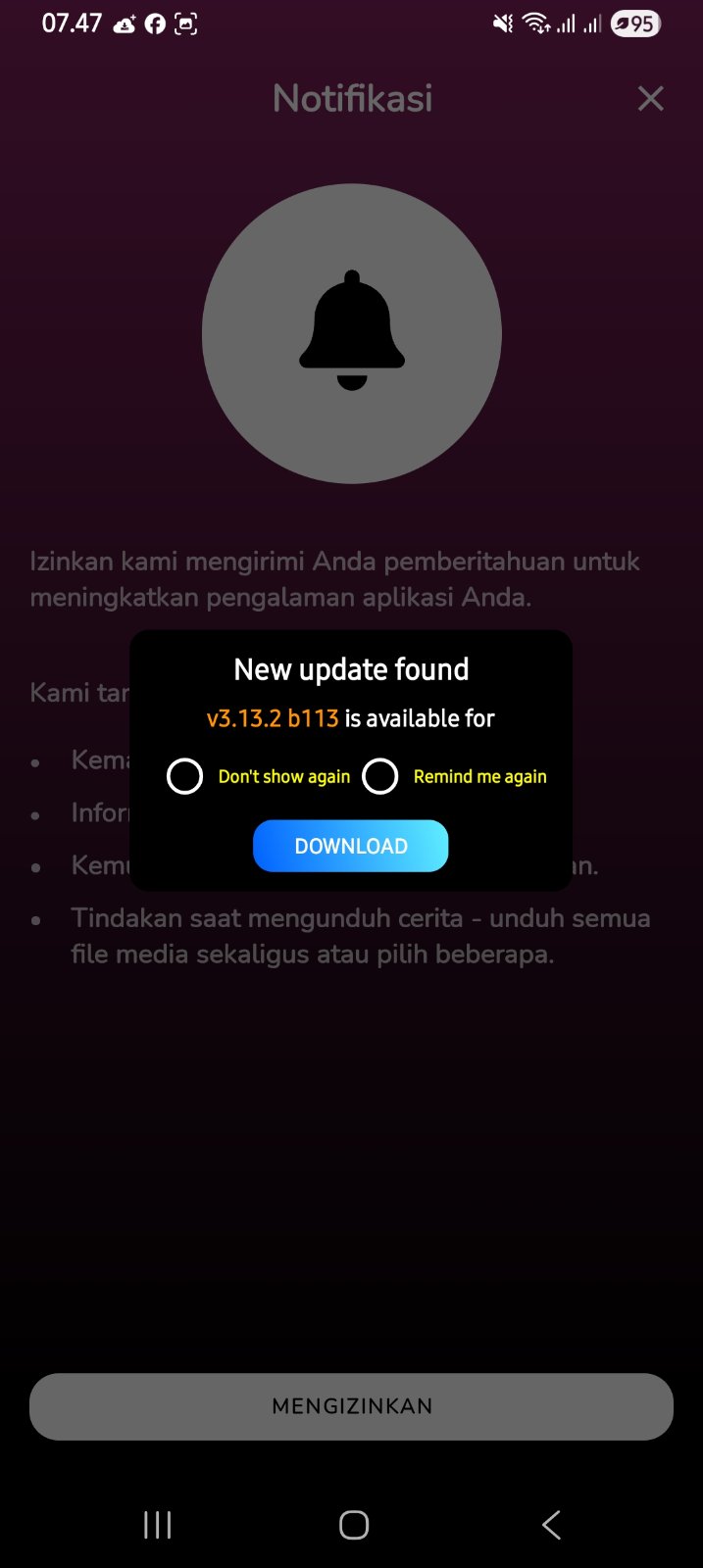This screenshot has width=703, height=1568.
Task: Select the Don't show again option
Action: 185,776
